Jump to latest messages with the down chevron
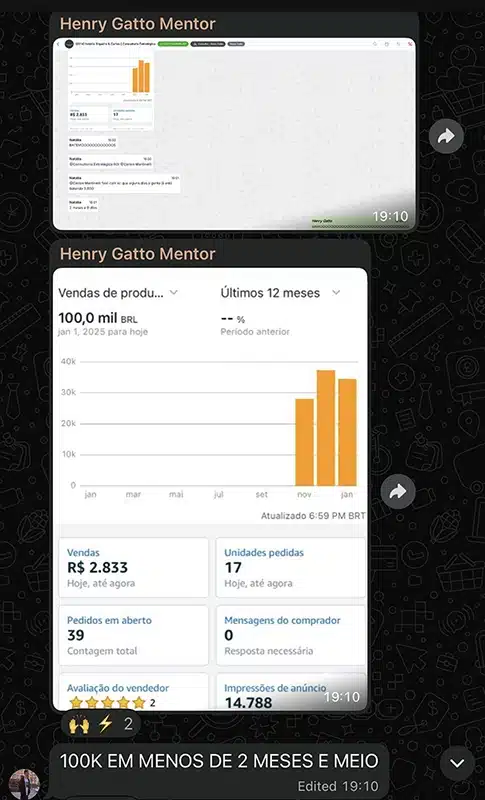 coord(457,763)
